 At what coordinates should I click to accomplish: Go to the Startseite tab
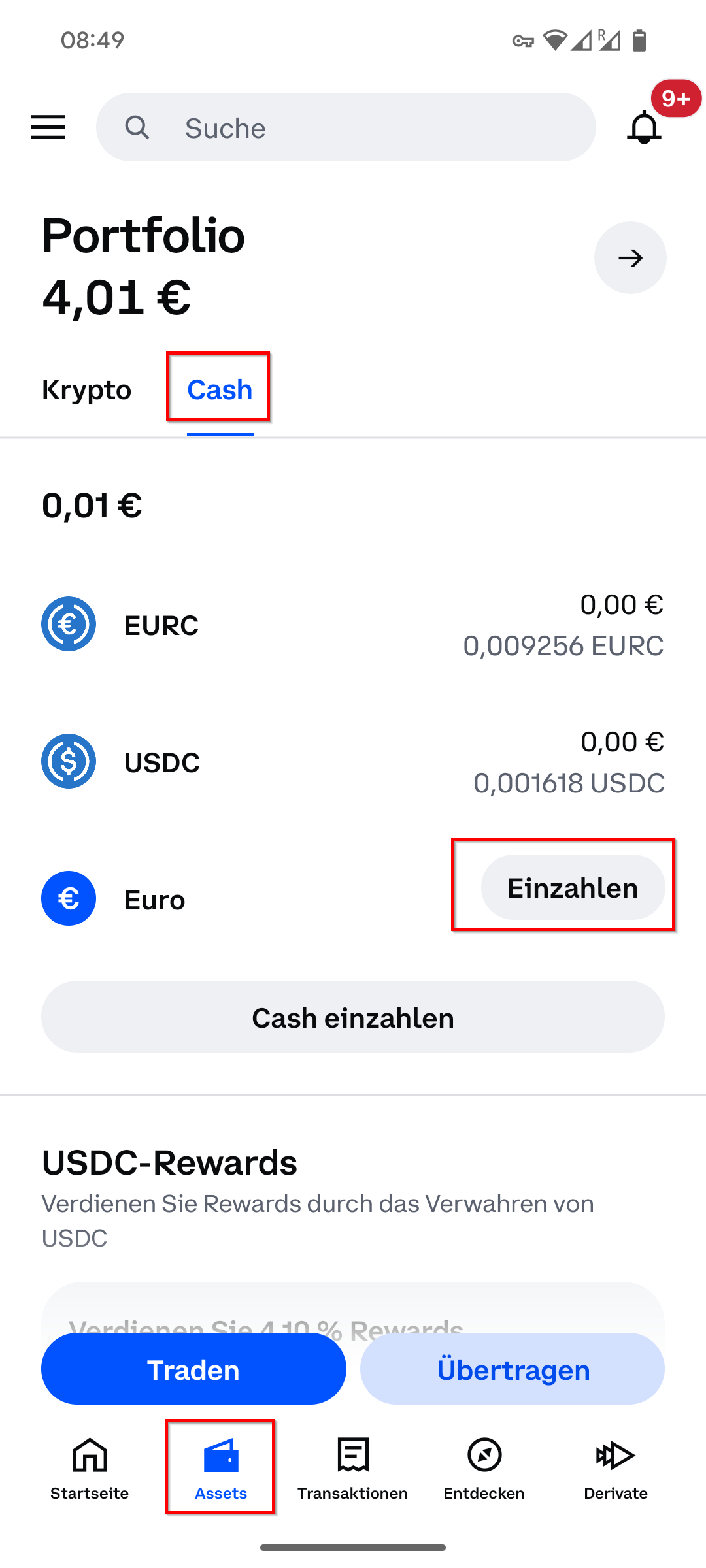click(90, 1468)
